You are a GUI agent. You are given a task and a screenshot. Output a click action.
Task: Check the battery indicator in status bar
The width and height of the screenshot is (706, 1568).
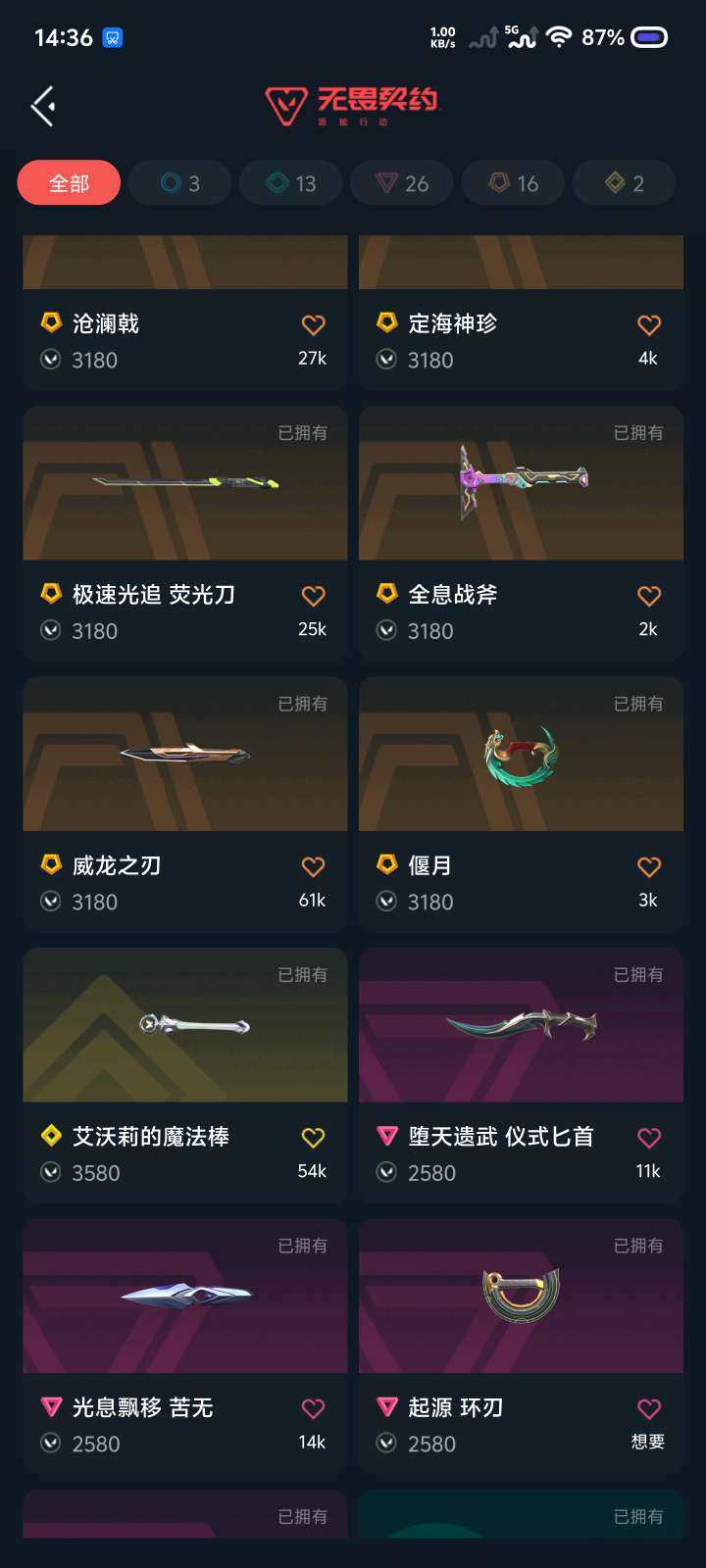pyautogui.click(x=651, y=37)
